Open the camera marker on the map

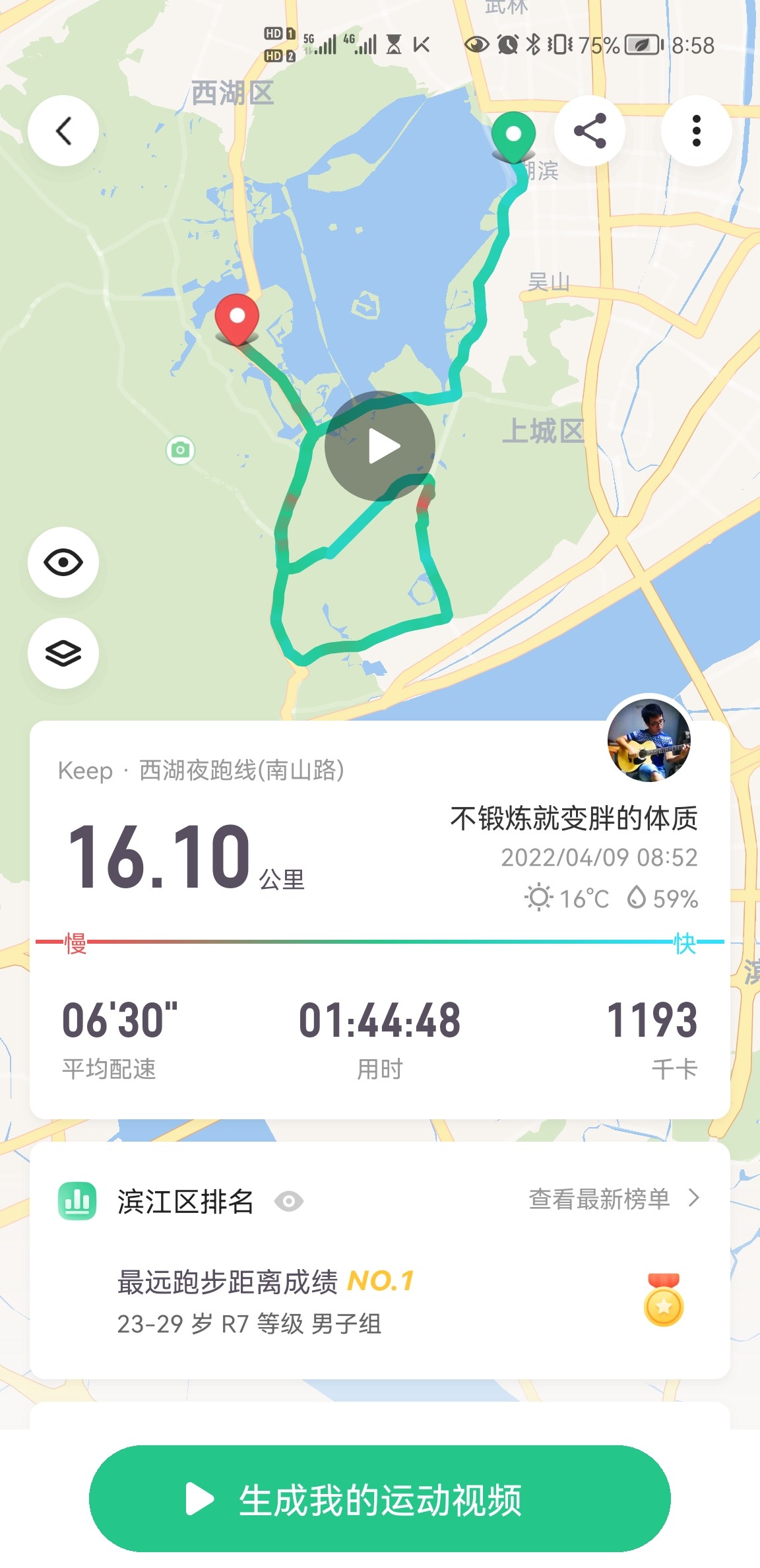[x=180, y=450]
